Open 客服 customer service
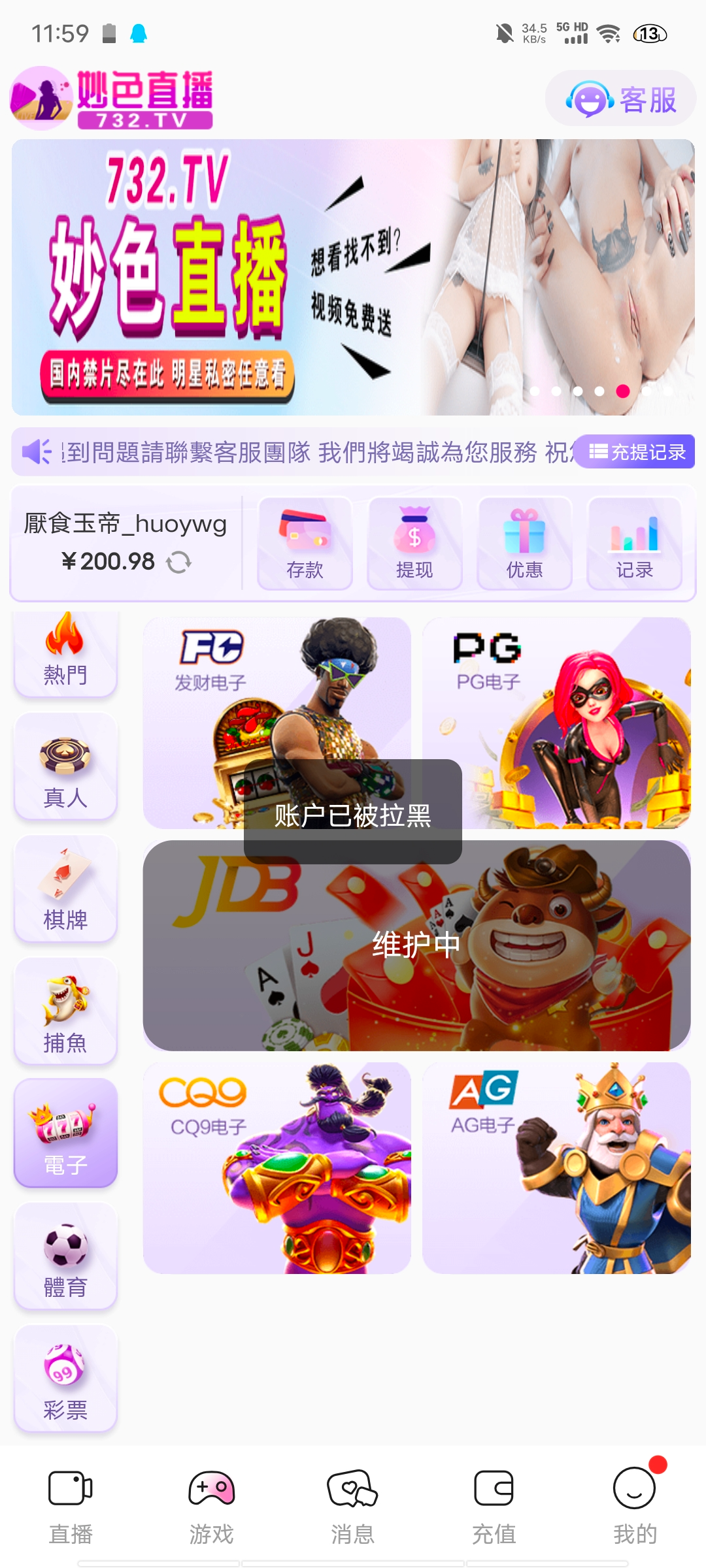 click(620, 99)
